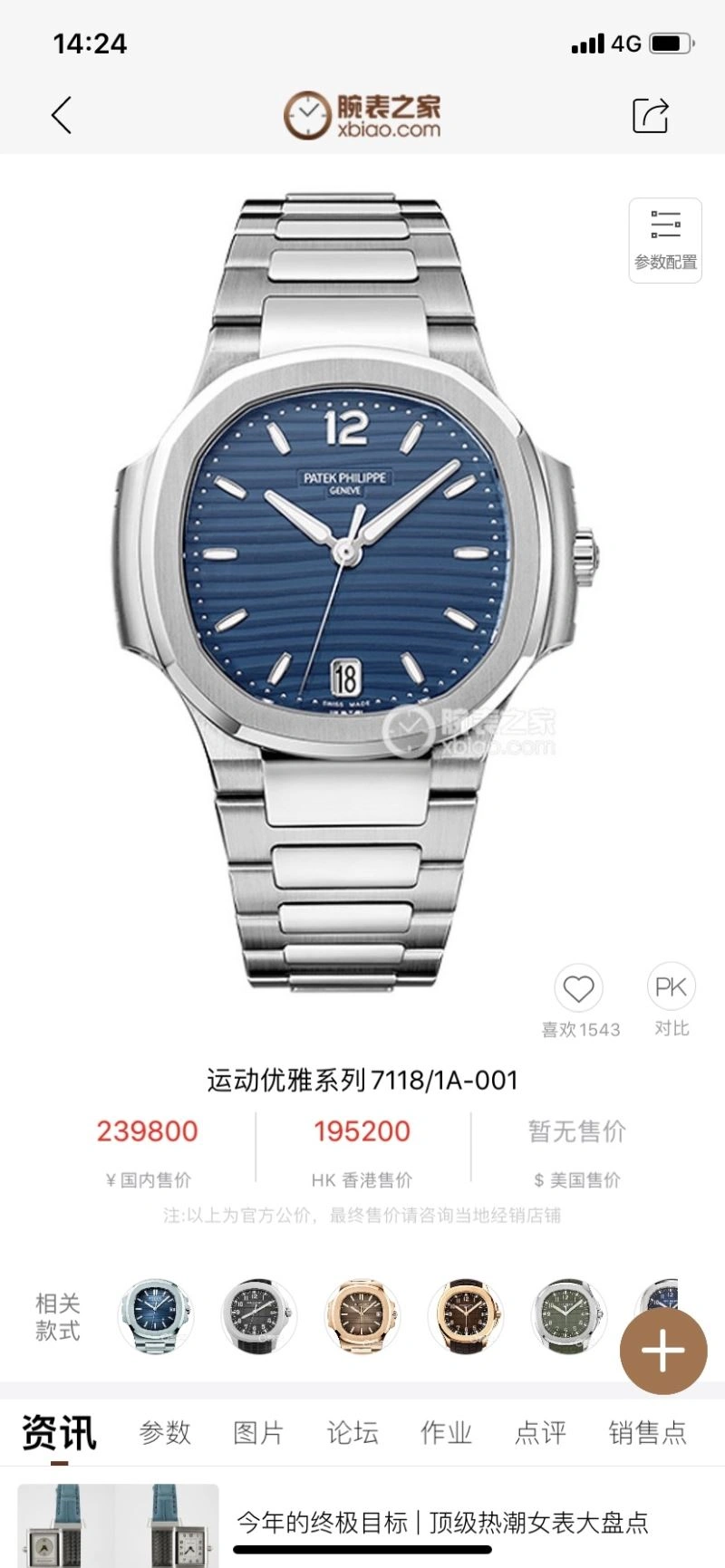This screenshot has width=725, height=1568.
Task: Like this watch with the heart icon
Action: pos(578,988)
